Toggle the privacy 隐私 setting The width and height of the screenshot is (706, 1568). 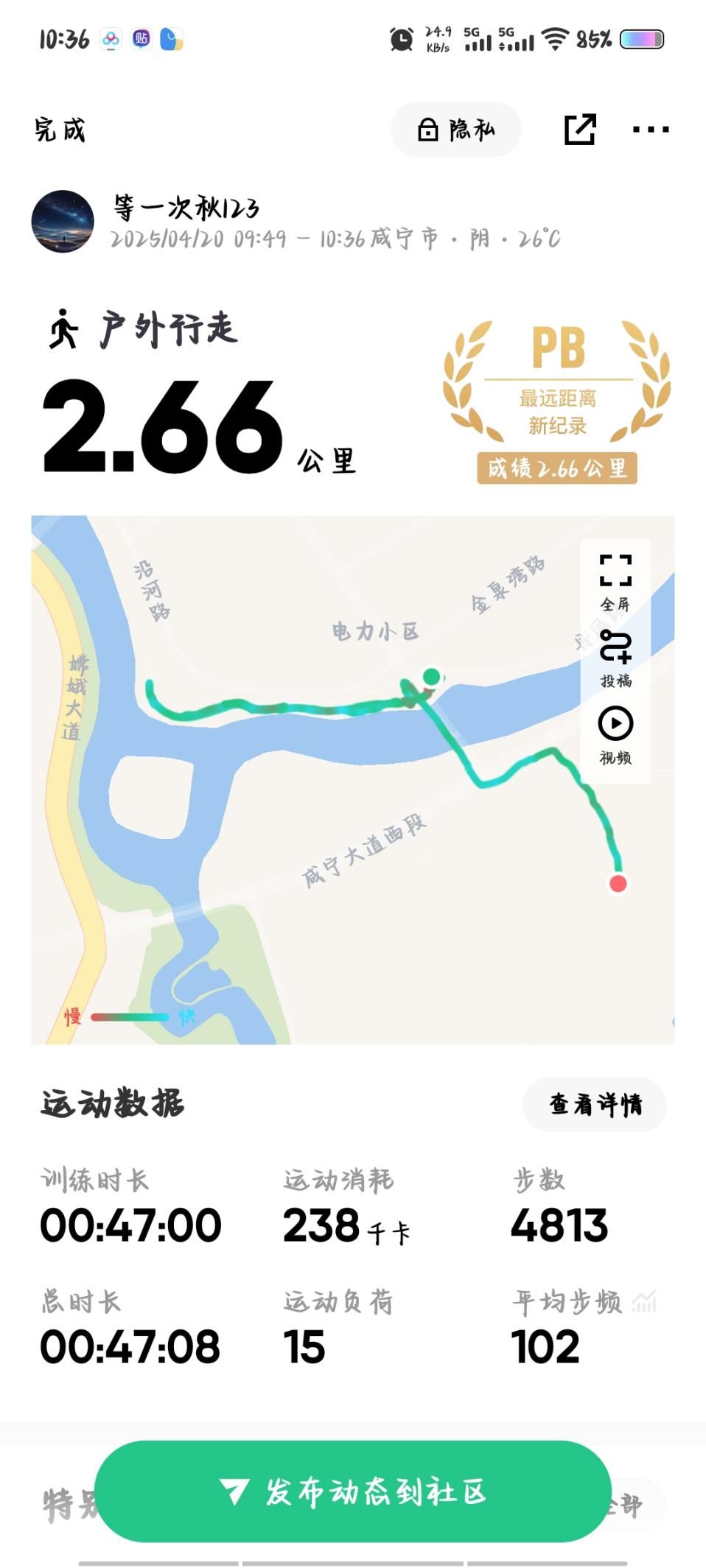(x=455, y=128)
